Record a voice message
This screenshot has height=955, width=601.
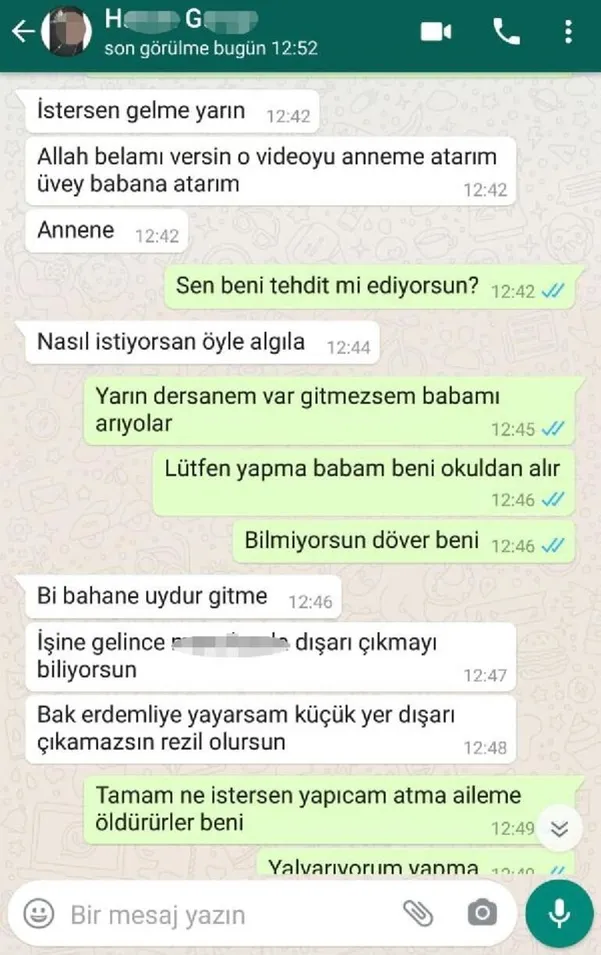coord(559,913)
